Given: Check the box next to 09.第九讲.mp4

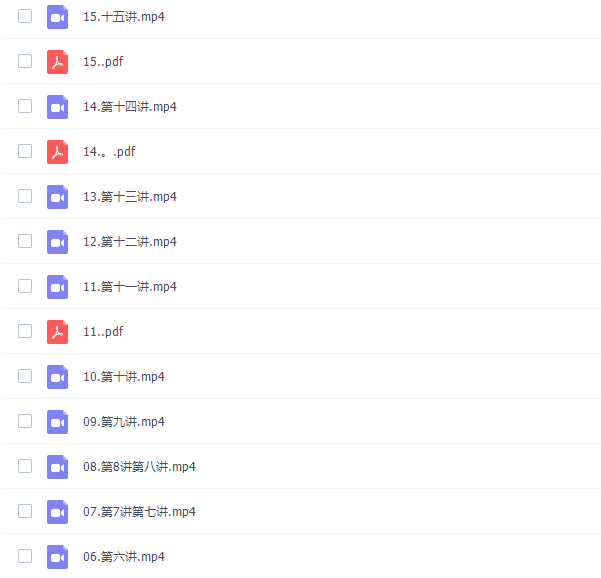Looking at the screenshot, I should tap(25, 421).
